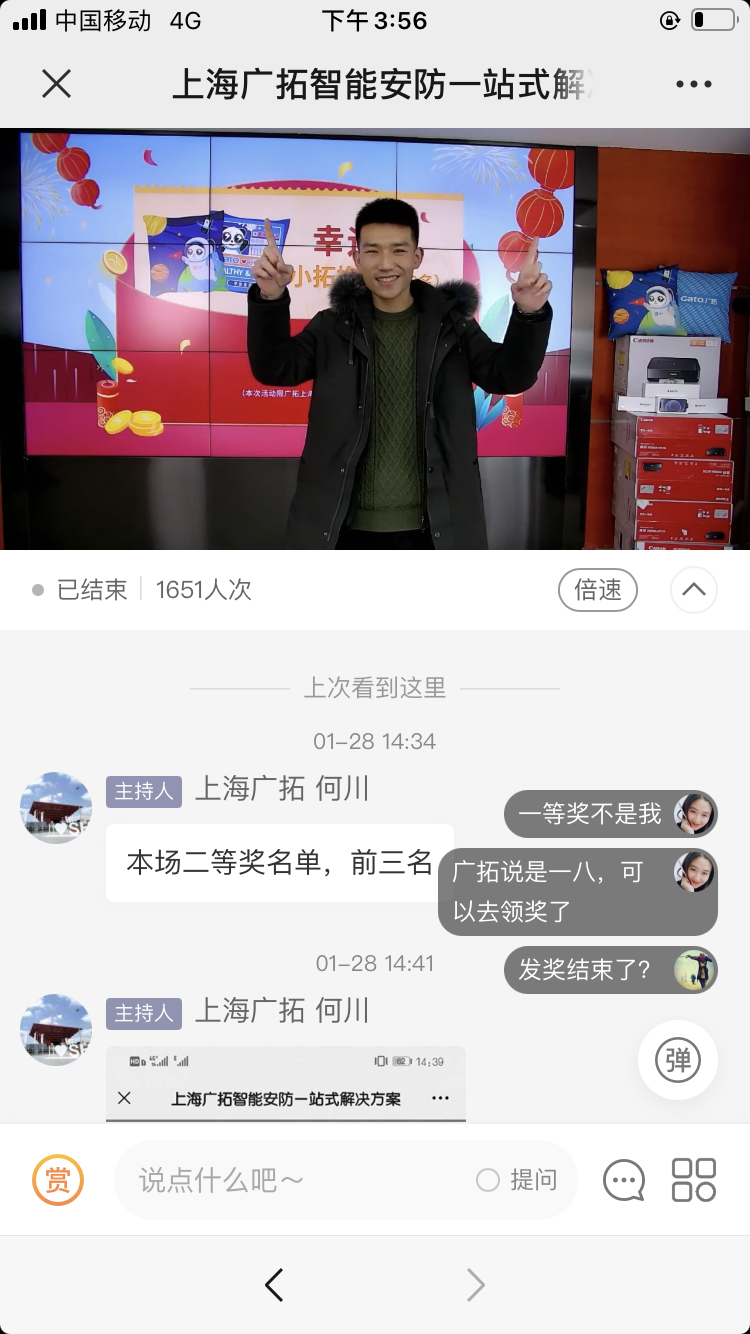Open the grid more-features icon
Screen dimensions: 750x1334
[692, 1180]
